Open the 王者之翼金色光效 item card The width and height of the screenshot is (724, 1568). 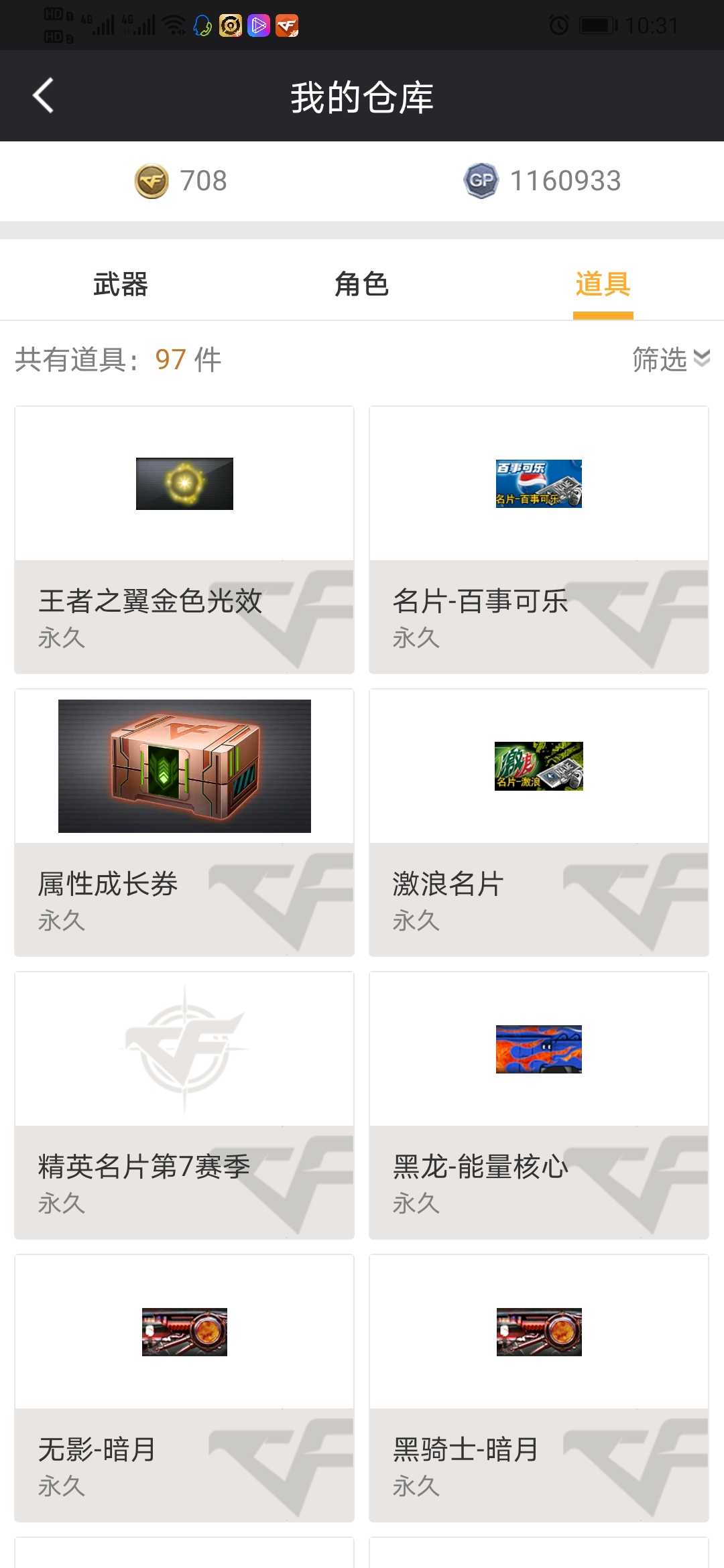coord(184,539)
